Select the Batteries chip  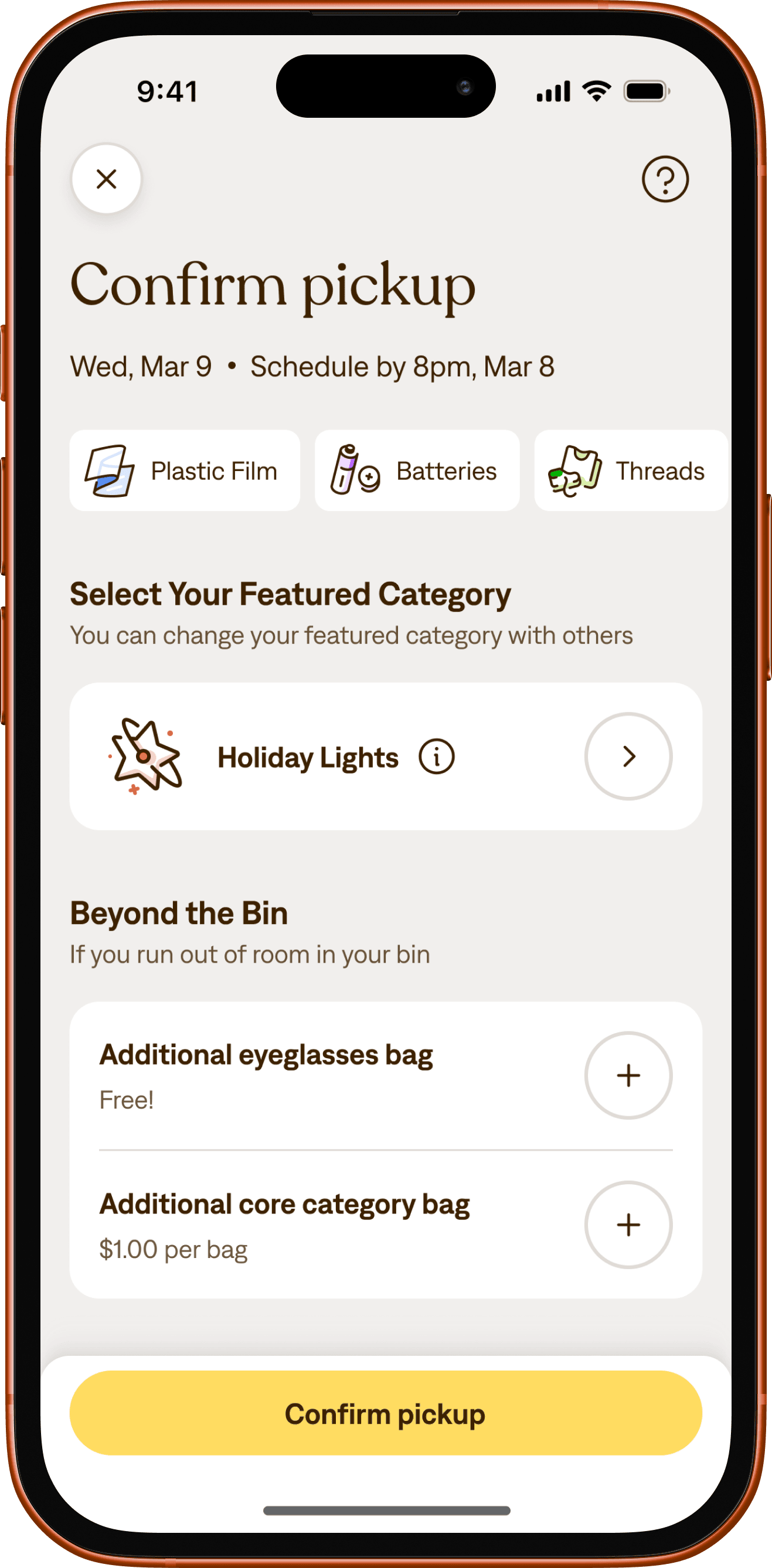pos(417,471)
